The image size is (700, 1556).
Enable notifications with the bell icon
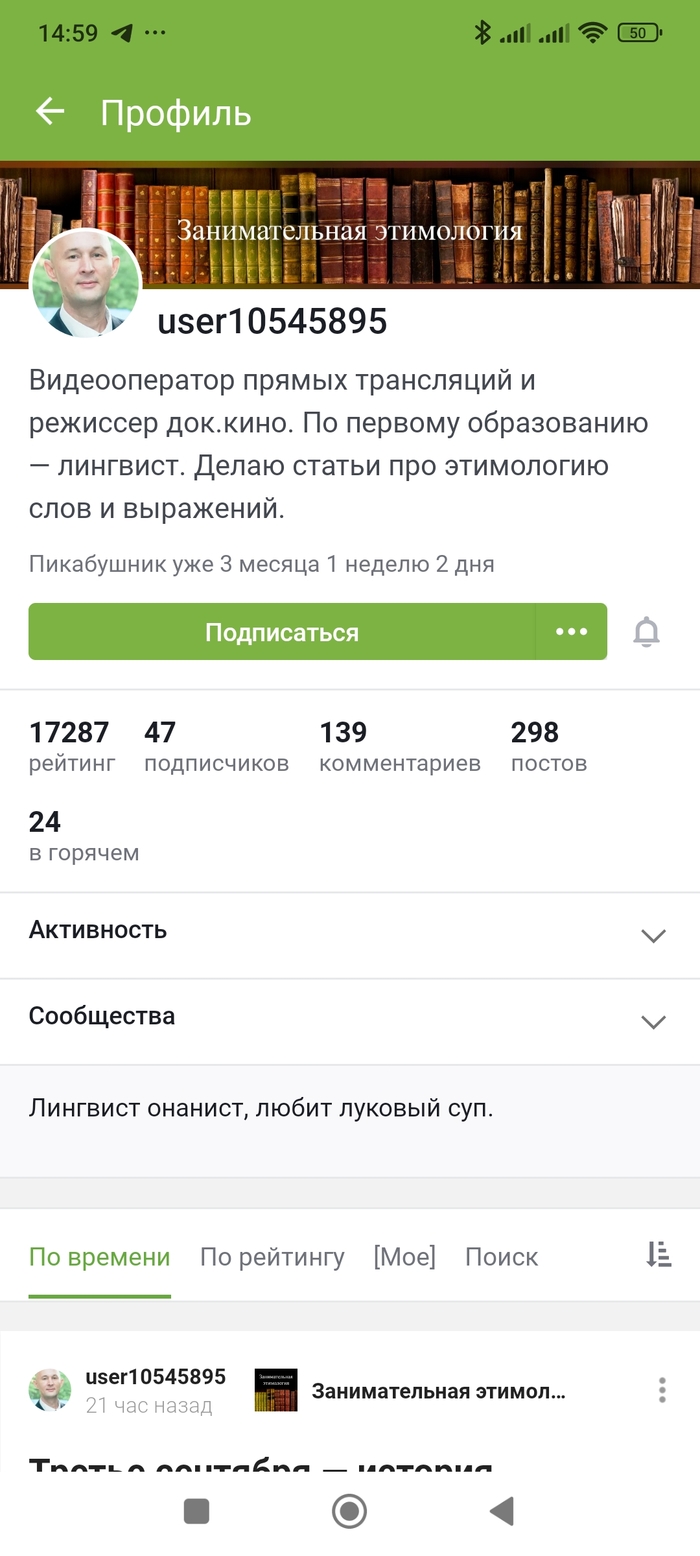click(647, 632)
